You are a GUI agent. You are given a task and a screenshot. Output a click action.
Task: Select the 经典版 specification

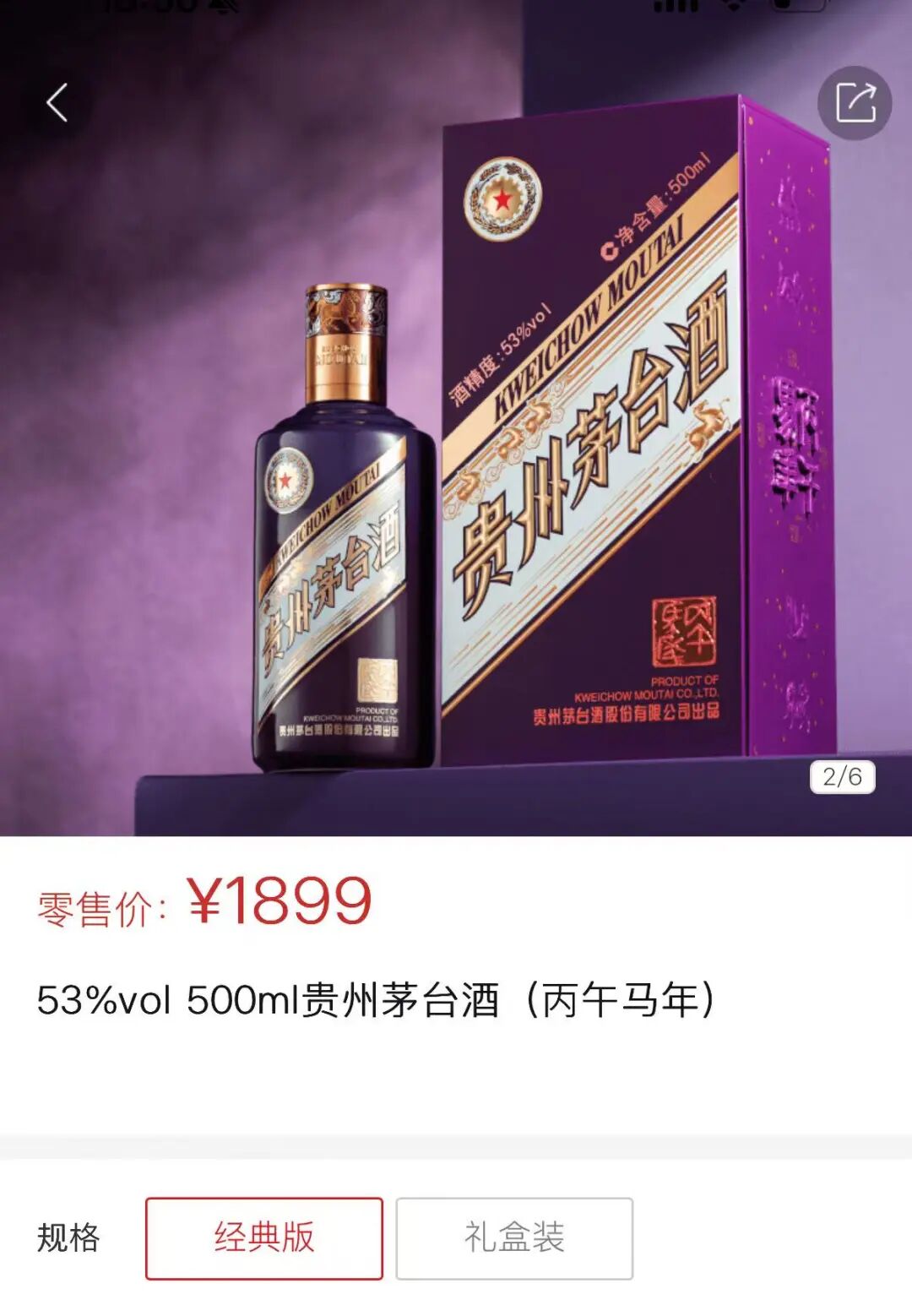263,1237
